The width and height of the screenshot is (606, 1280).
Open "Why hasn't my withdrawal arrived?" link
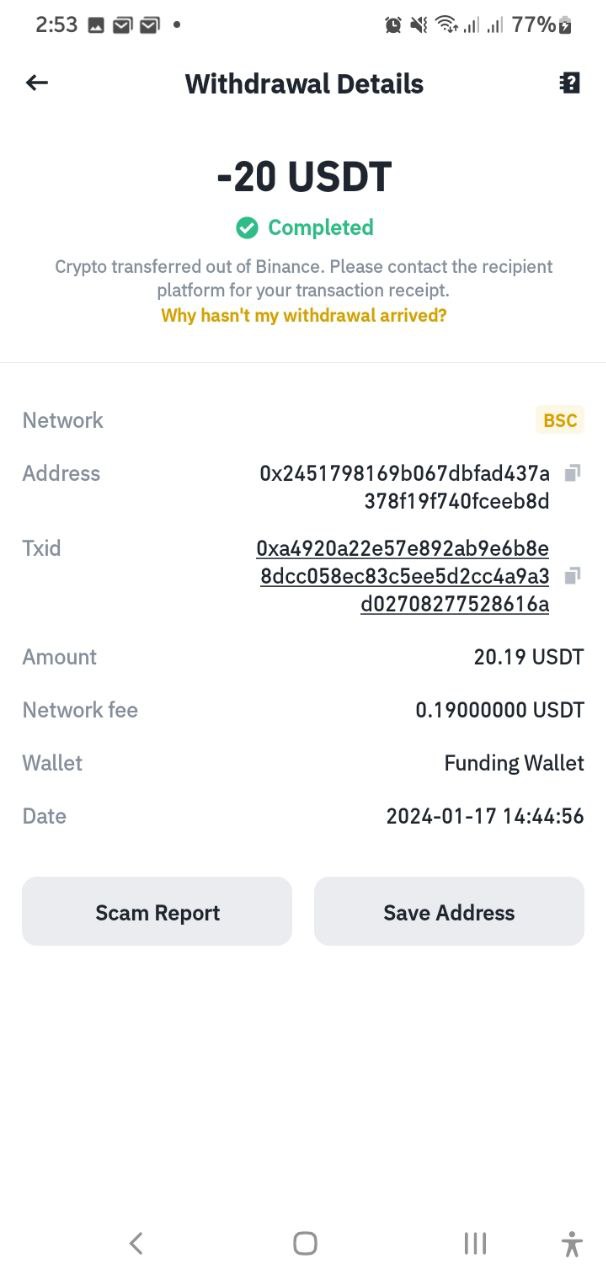303,315
